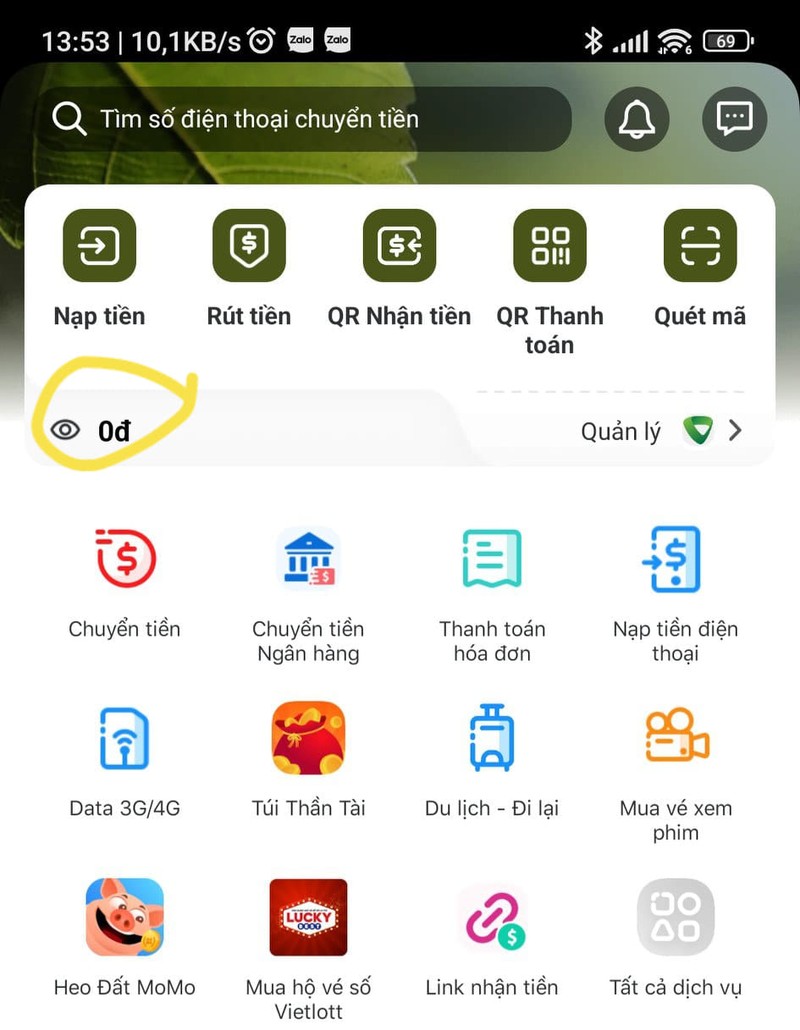
Task: Go to Thanh toán hóa đơn
Action: [492, 560]
